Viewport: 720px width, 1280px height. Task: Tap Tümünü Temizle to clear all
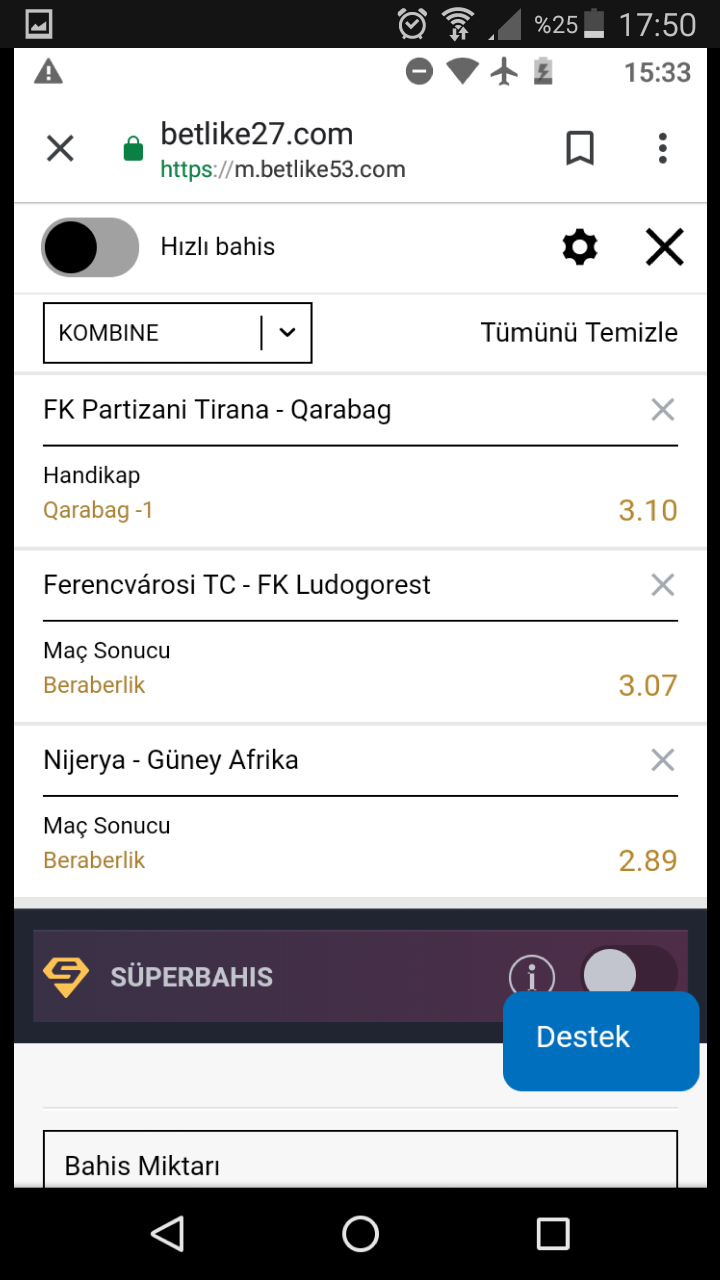pos(579,333)
